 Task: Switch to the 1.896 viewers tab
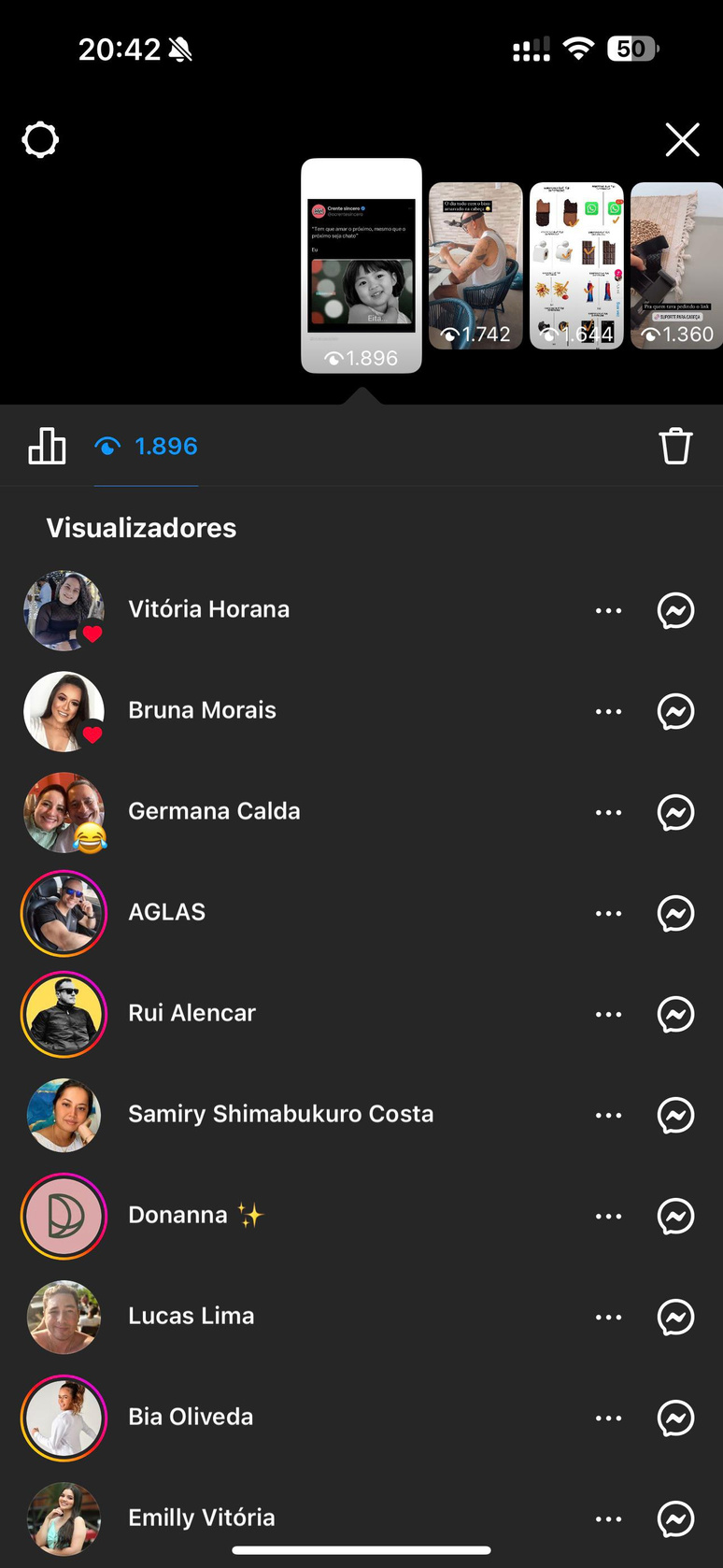click(x=147, y=447)
